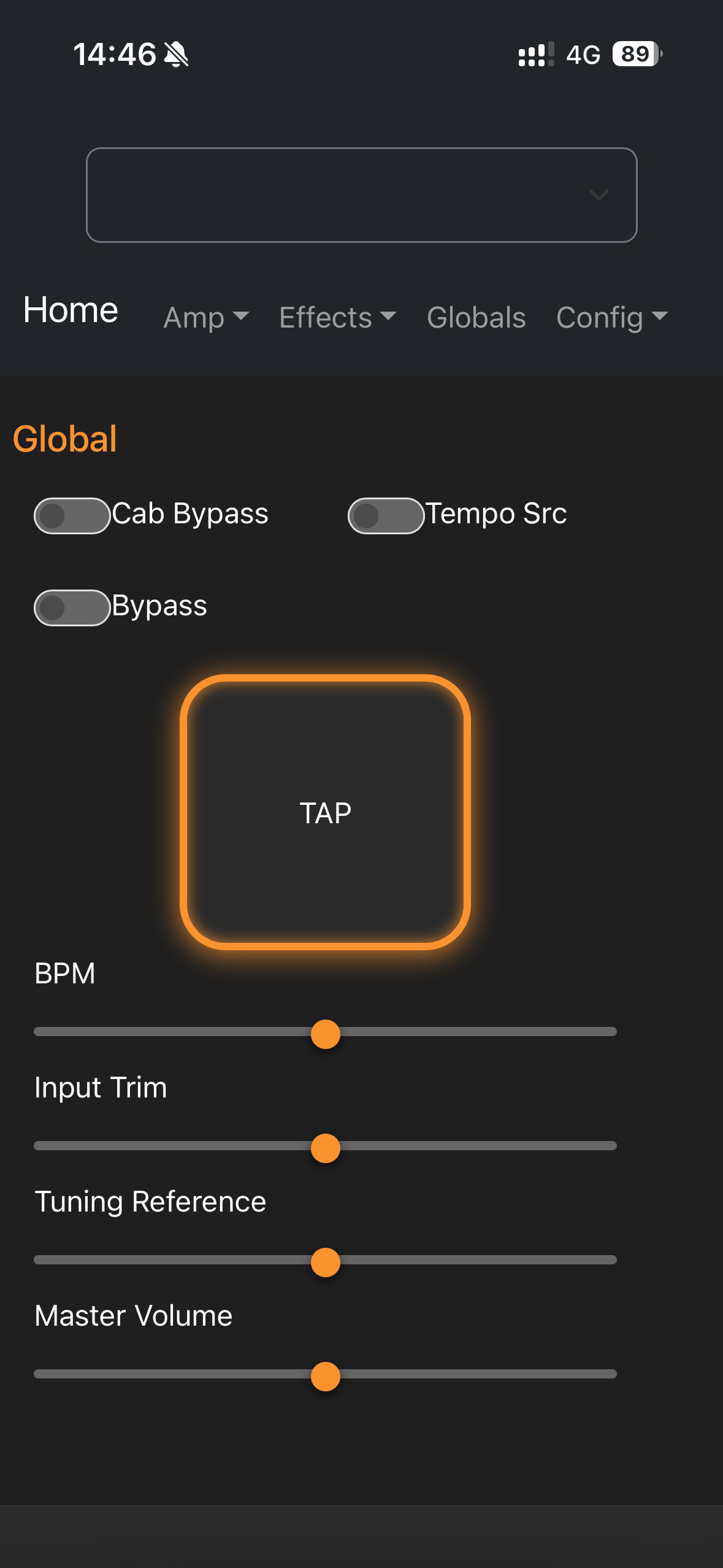
Task: Click the Input Trim slider handle
Action: (x=325, y=1147)
